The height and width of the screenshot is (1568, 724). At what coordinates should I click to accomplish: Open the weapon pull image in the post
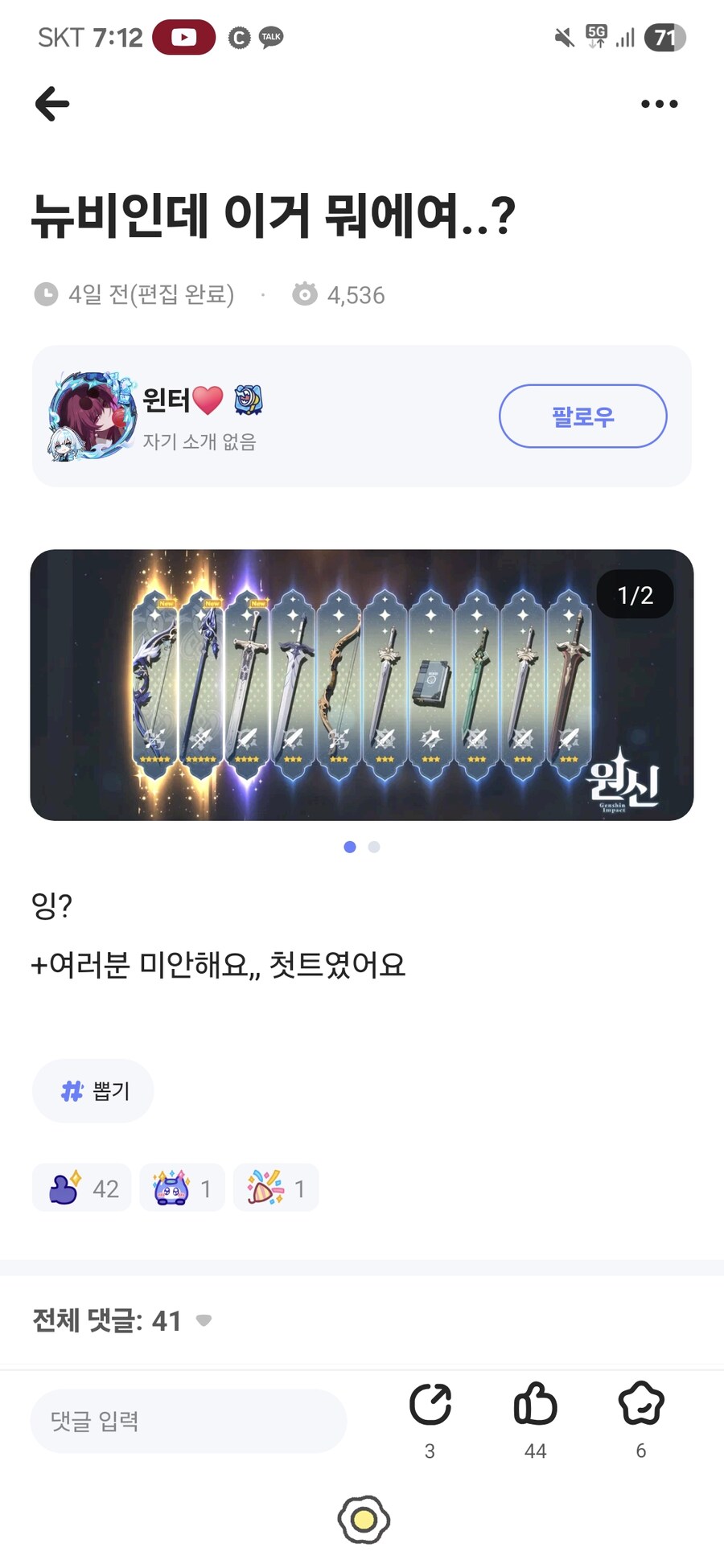(362, 684)
